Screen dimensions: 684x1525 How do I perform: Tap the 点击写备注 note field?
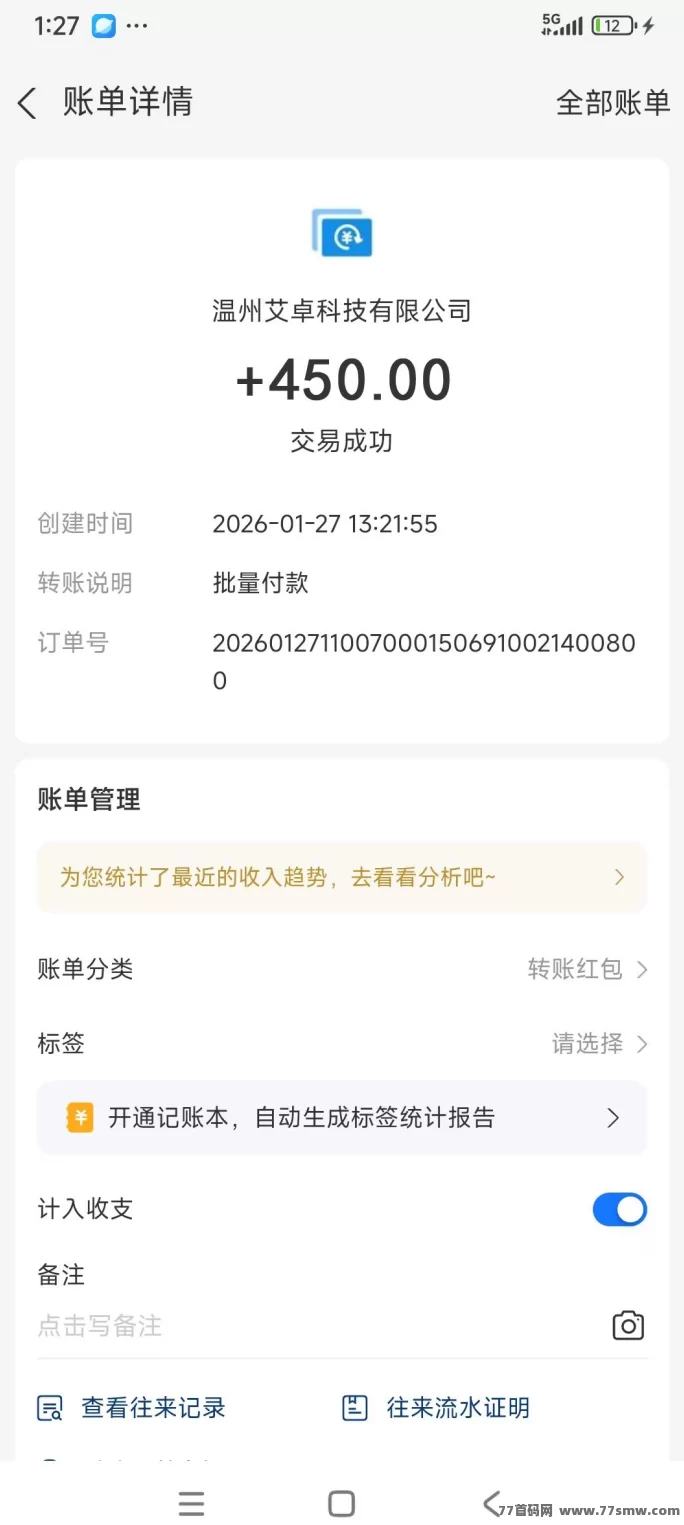pyautogui.click(x=310, y=1326)
